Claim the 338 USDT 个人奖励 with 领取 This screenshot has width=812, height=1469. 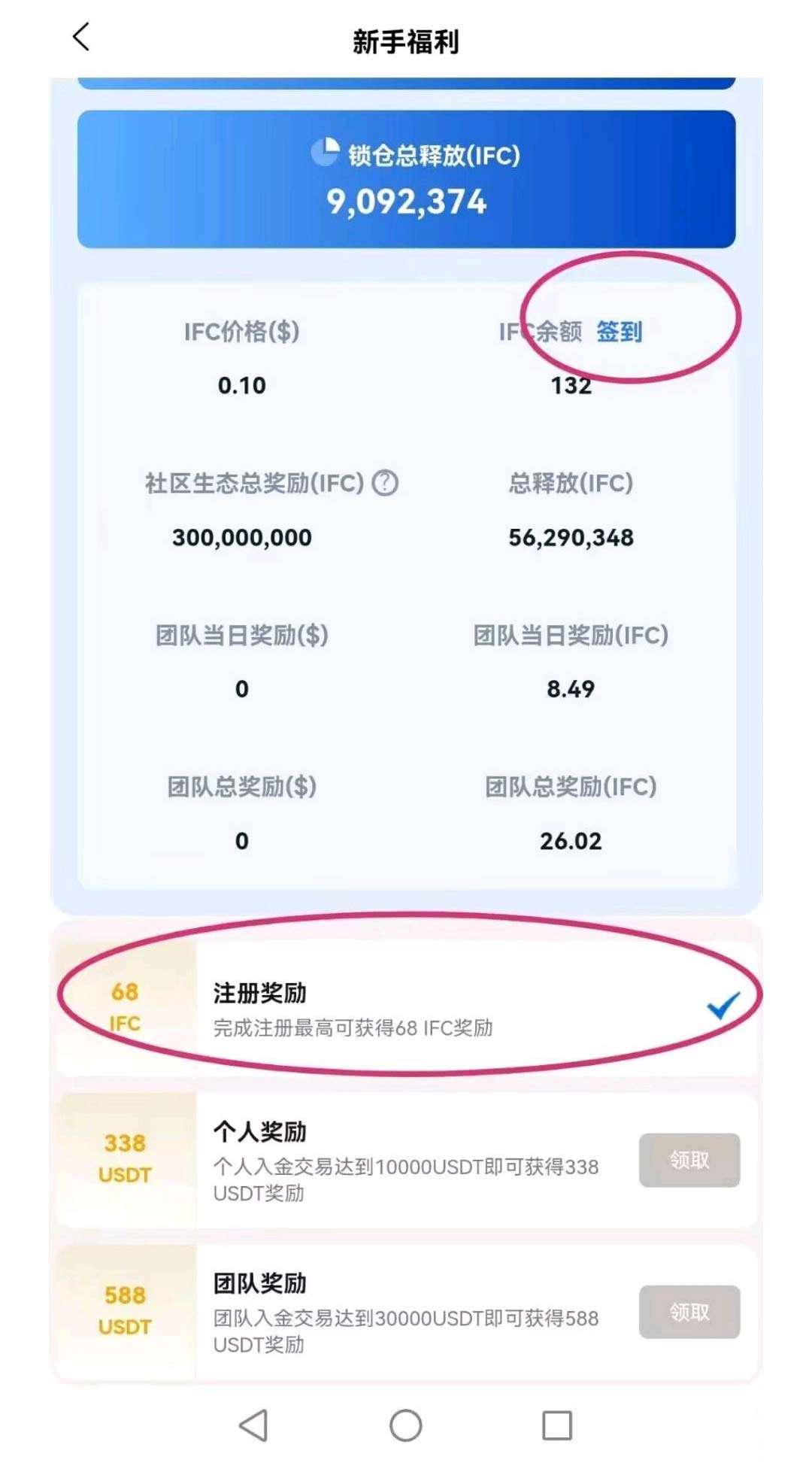(x=689, y=1160)
